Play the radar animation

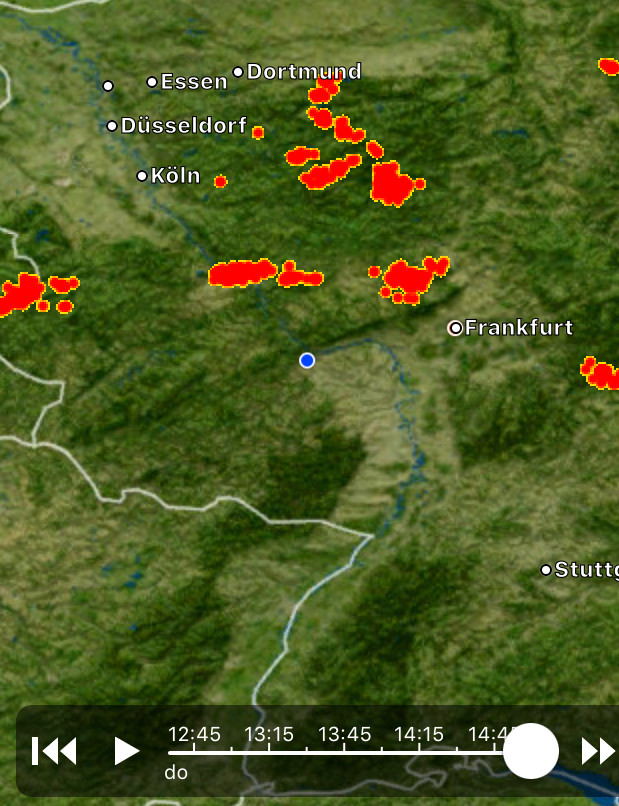click(126, 751)
